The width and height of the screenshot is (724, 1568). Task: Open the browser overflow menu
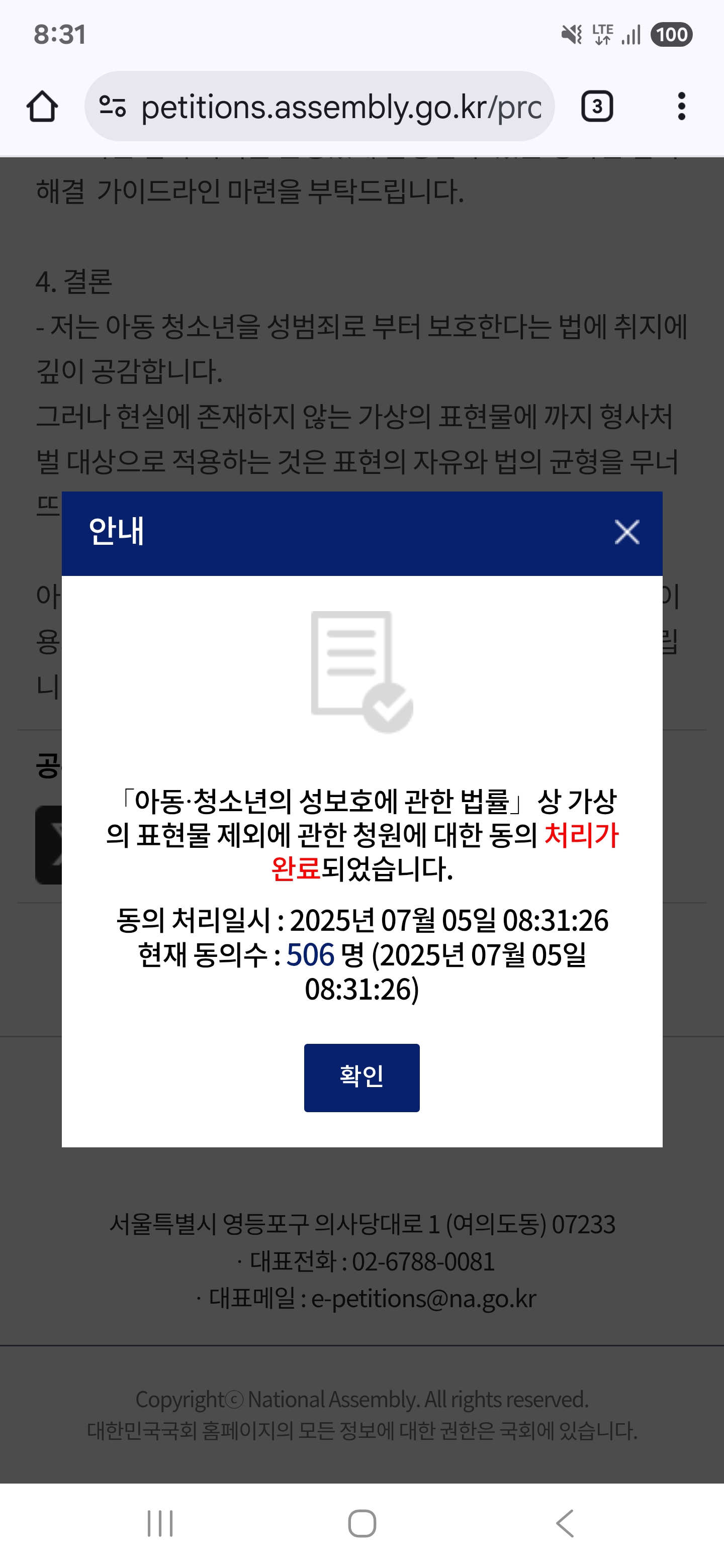pyautogui.click(x=681, y=107)
